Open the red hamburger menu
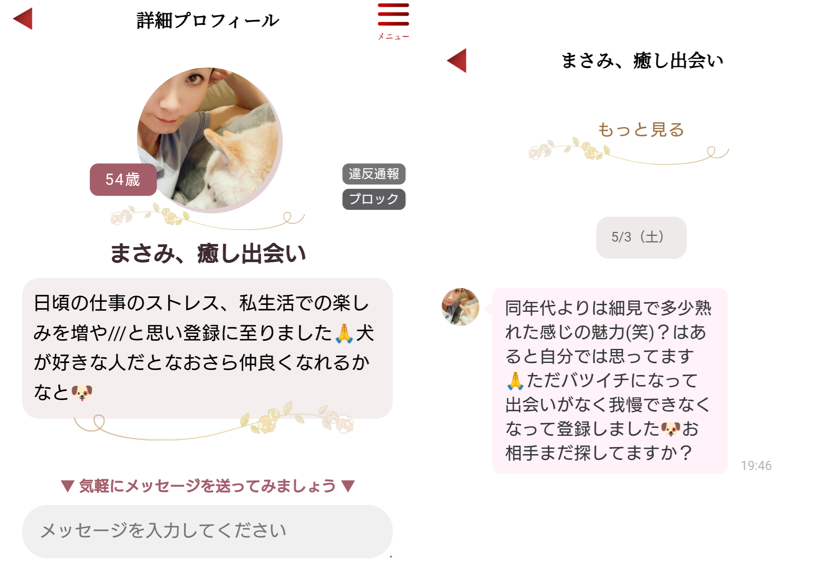The image size is (815, 580). click(x=393, y=18)
